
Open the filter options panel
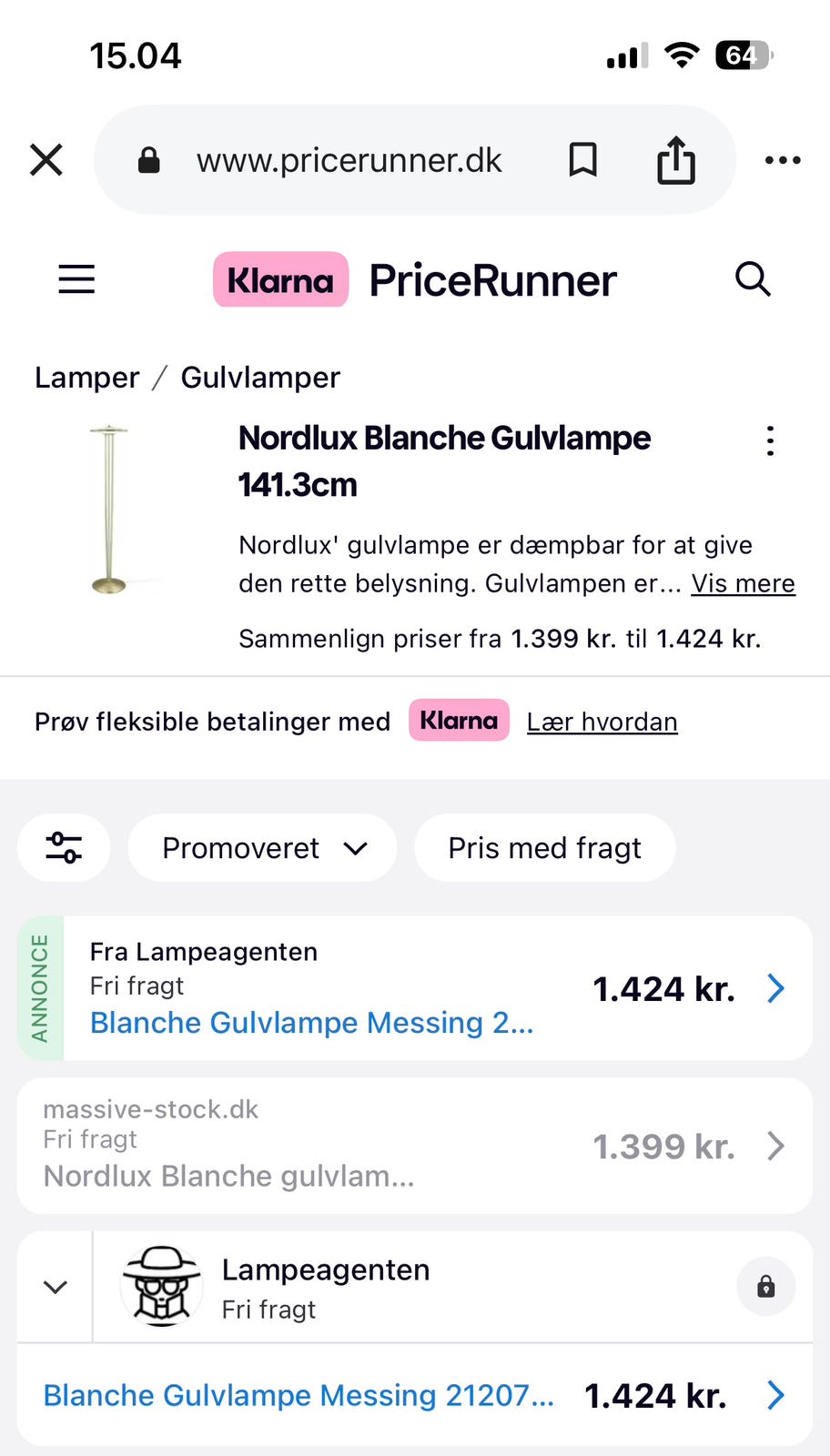tap(64, 847)
